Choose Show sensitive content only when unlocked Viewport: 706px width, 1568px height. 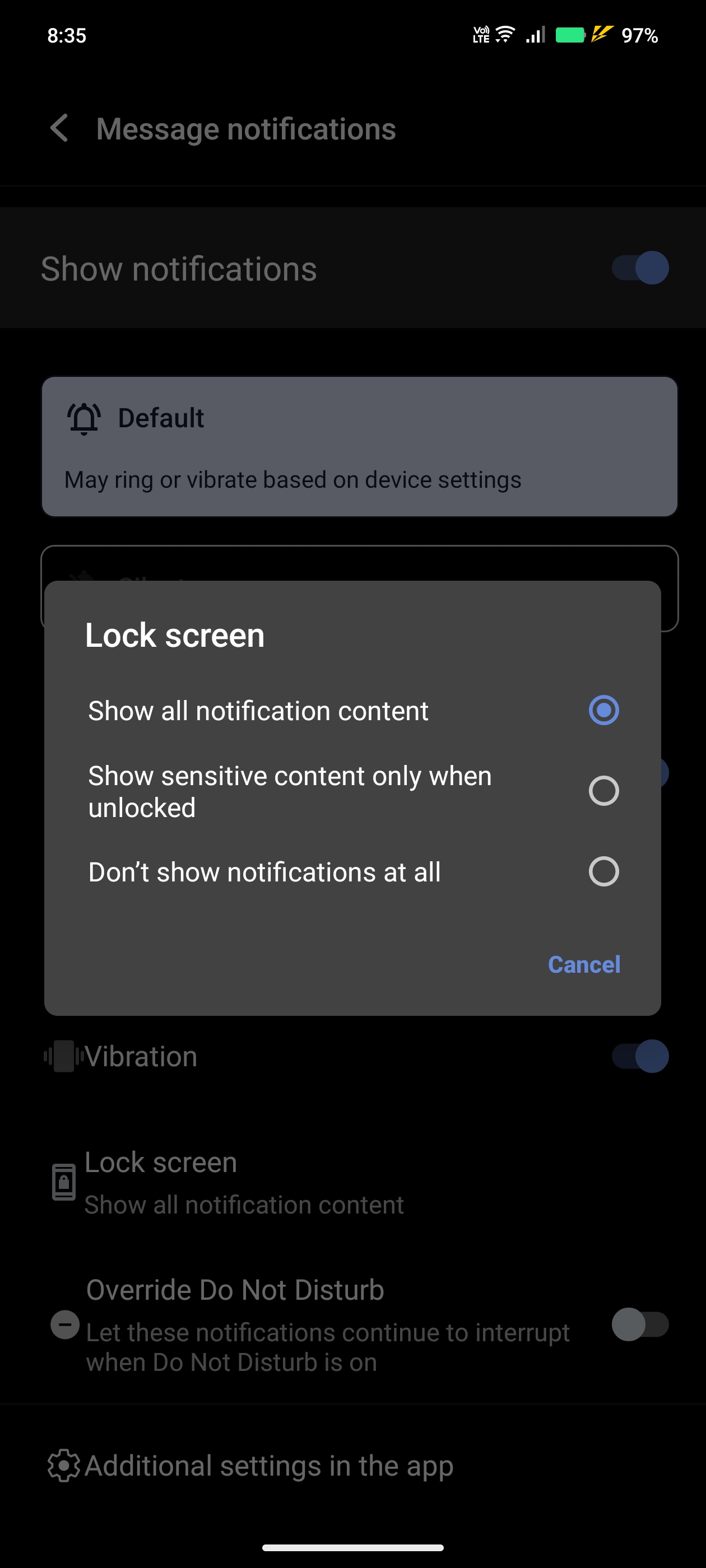pyautogui.click(x=603, y=791)
